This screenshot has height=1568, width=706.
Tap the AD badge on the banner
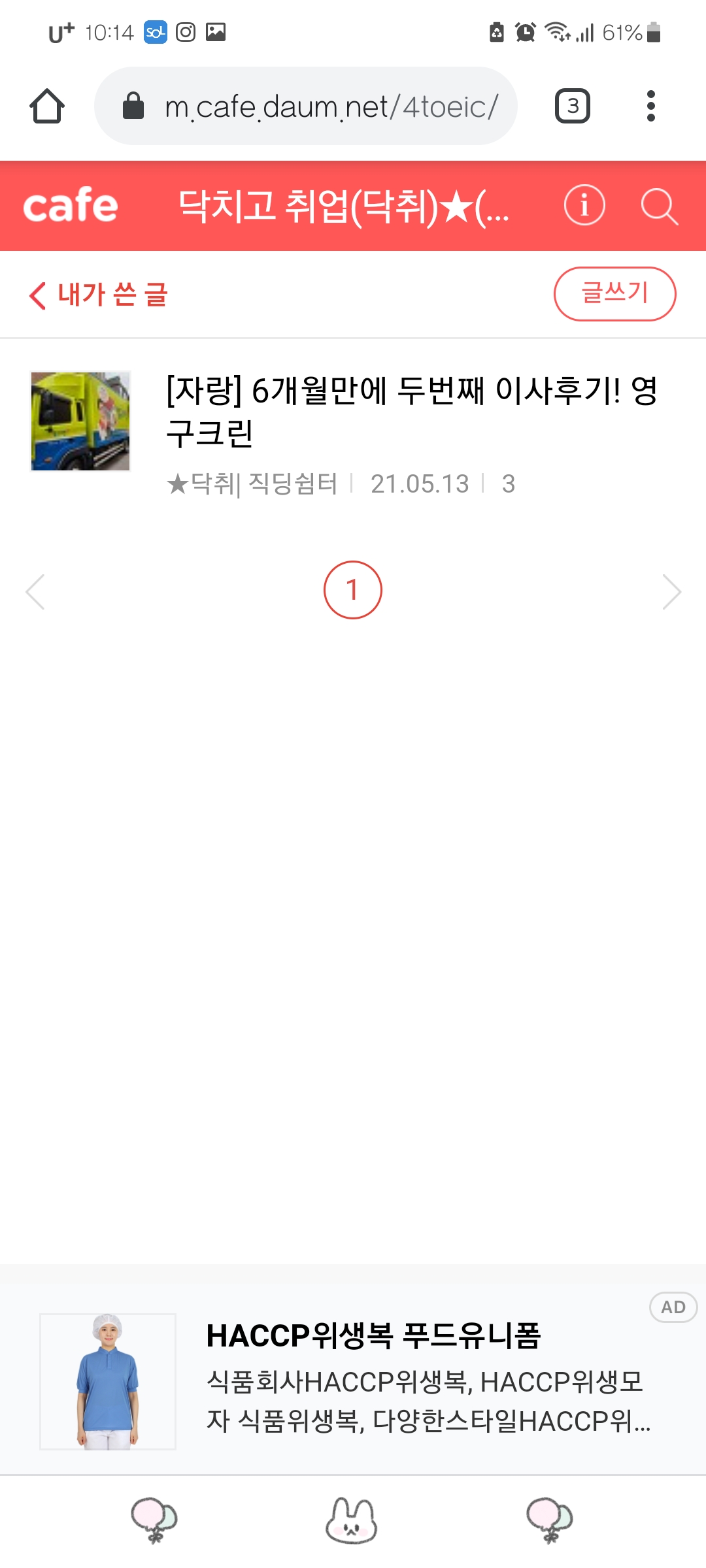point(673,1307)
